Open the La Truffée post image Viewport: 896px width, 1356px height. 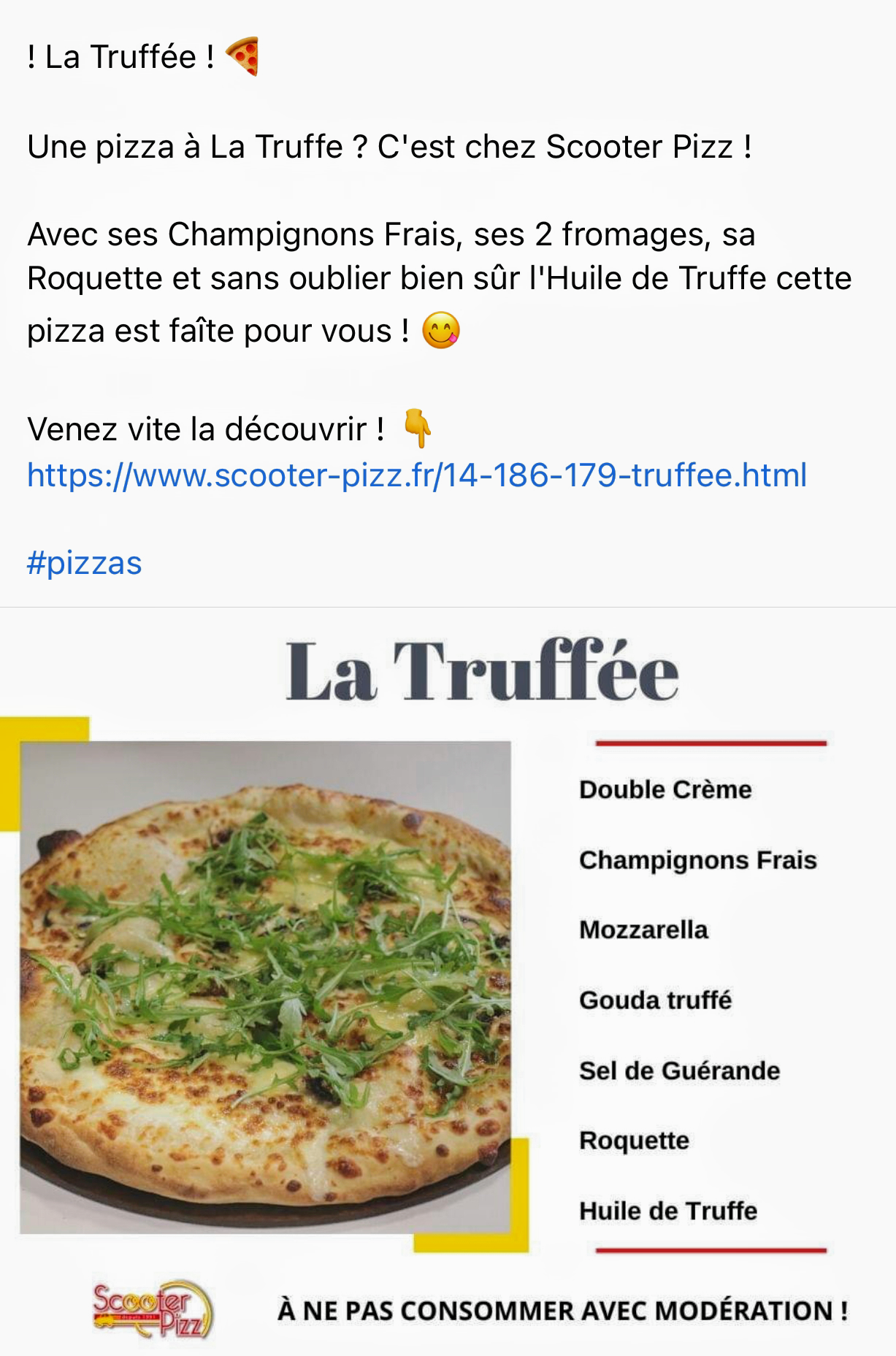(448, 978)
